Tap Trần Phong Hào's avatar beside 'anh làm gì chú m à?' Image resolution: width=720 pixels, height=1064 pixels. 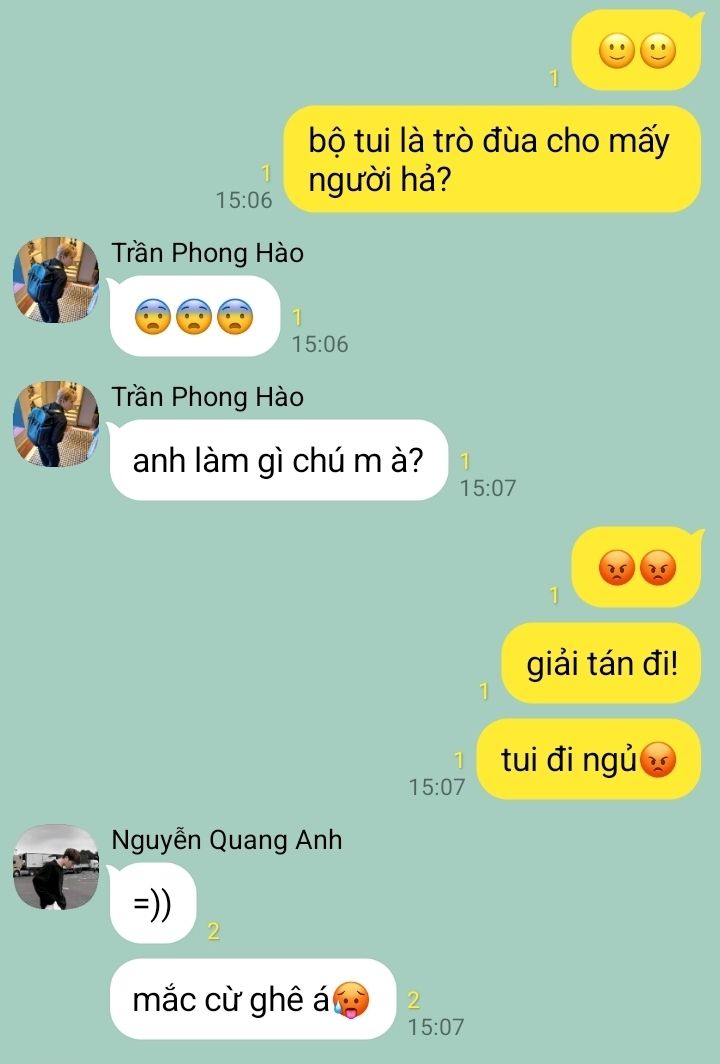55,424
